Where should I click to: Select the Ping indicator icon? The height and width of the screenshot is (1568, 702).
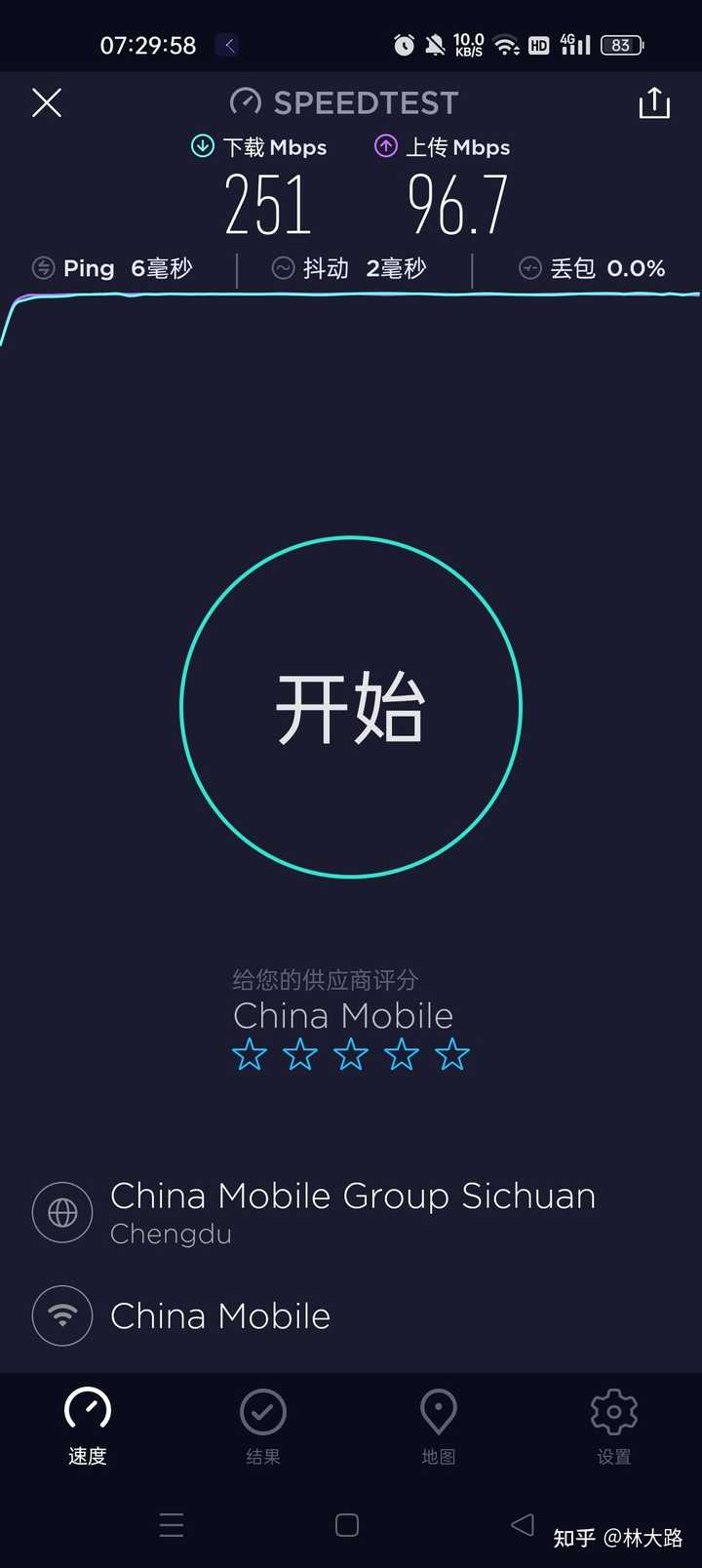41,267
